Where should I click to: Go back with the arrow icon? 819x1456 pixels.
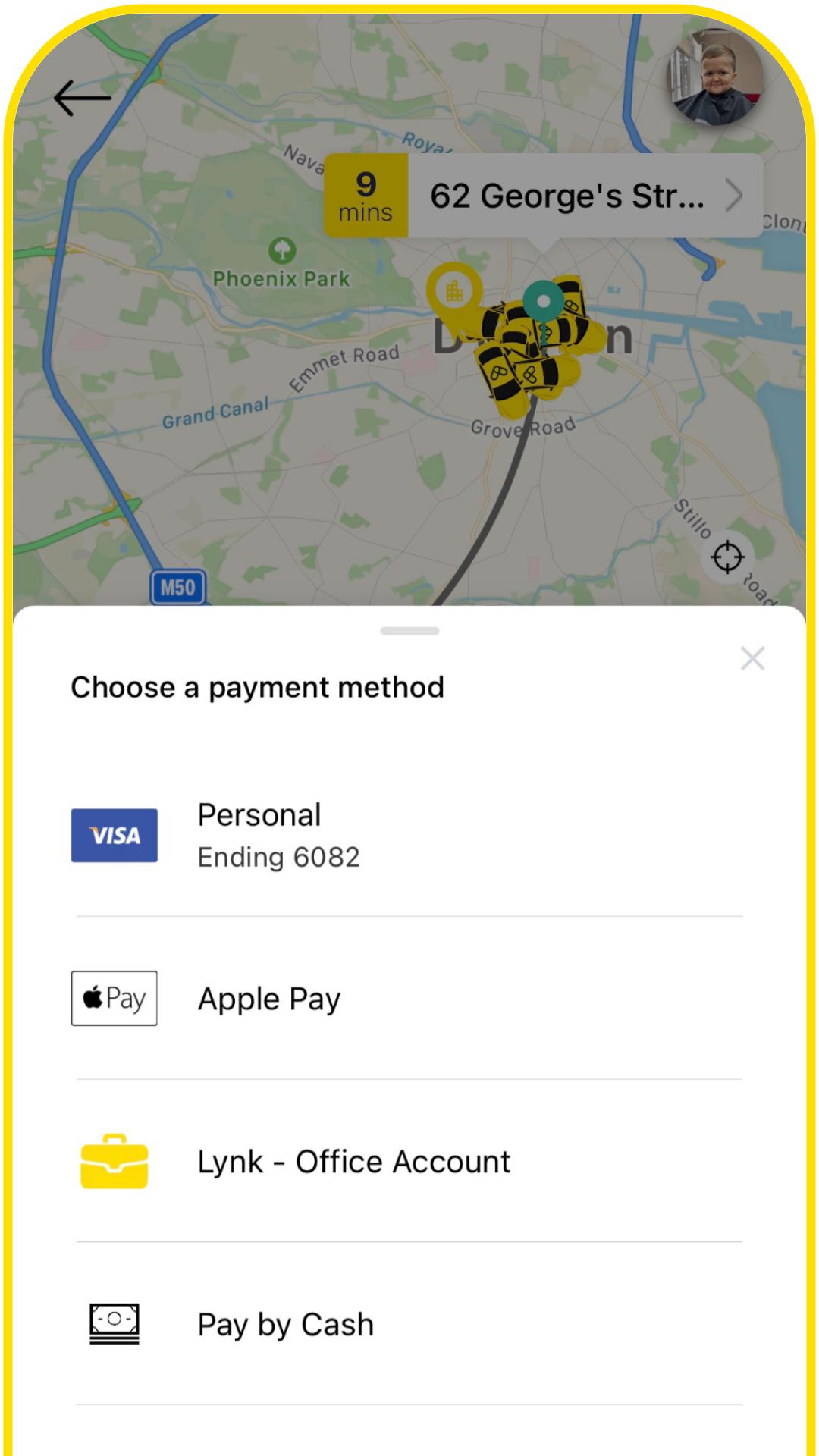[x=82, y=98]
